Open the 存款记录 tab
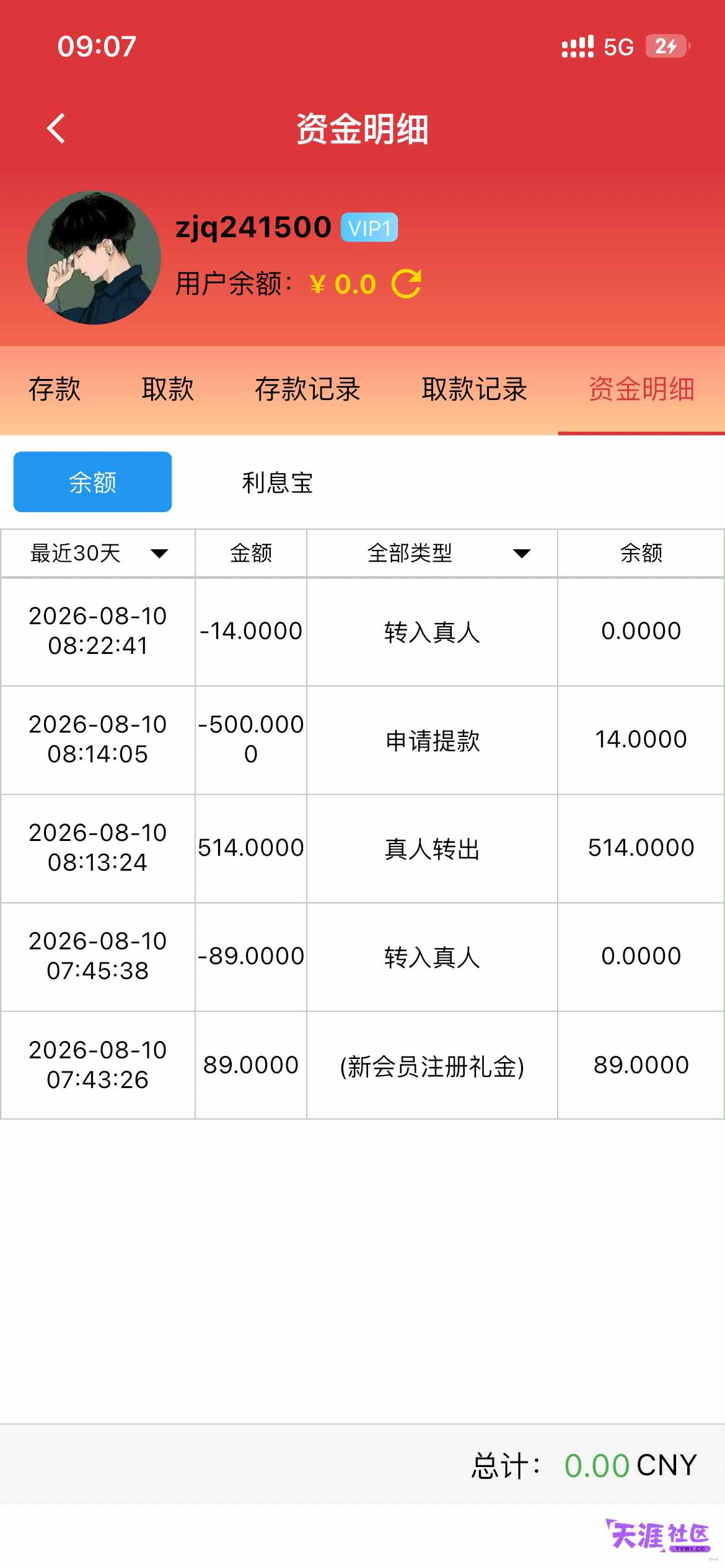725x1568 pixels. [307, 390]
